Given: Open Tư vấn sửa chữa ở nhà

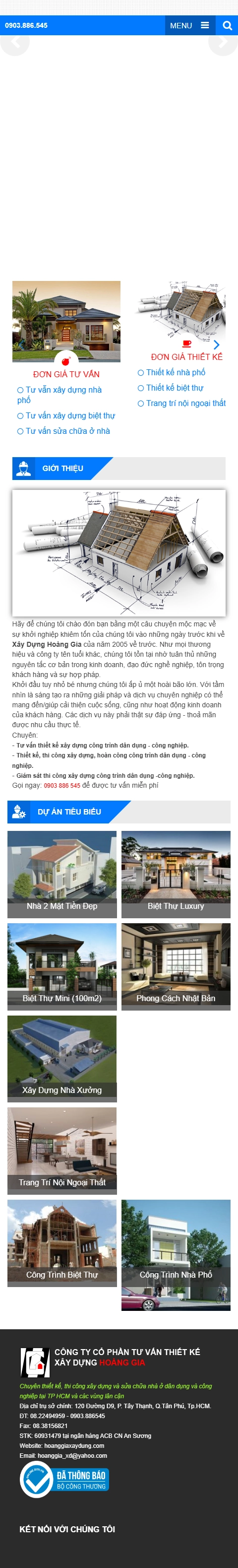Looking at the screenshot, I should (x=63, y=431).
